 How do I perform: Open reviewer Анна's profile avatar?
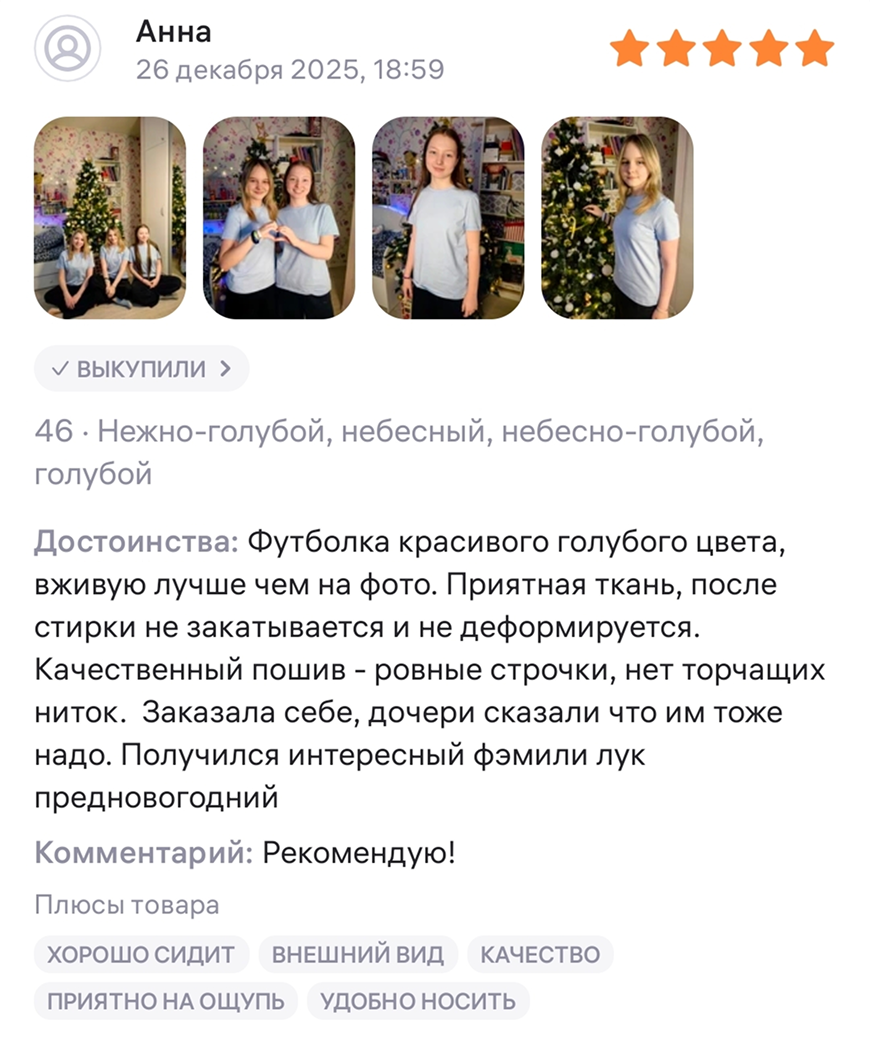click(68, 47)
